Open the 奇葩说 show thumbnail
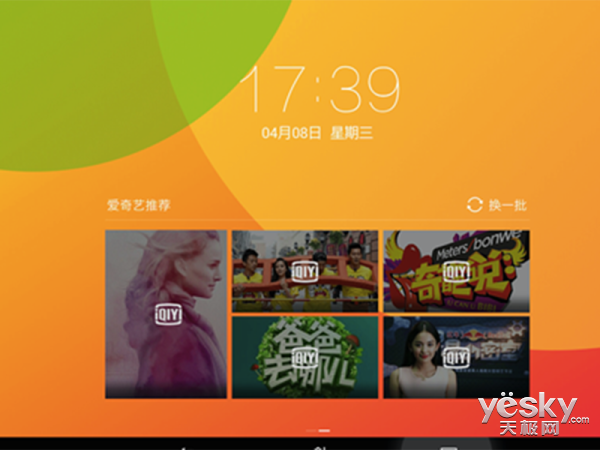Screen dimensions: 600x450 (457, 271)
